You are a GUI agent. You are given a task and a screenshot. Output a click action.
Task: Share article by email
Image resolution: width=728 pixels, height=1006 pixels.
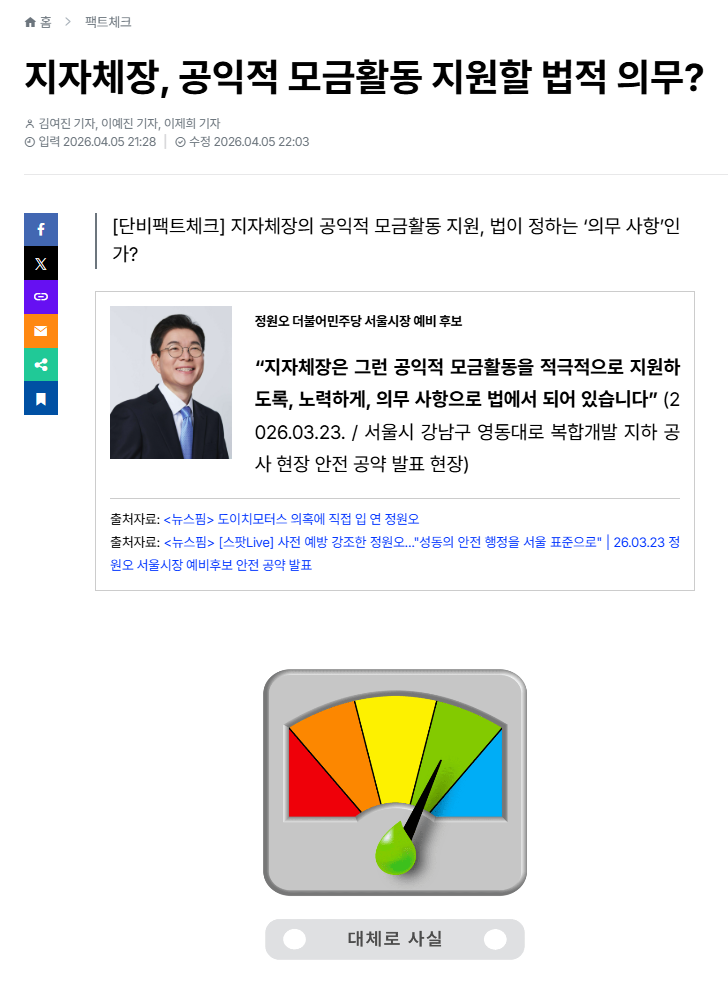tap(41, 331)
